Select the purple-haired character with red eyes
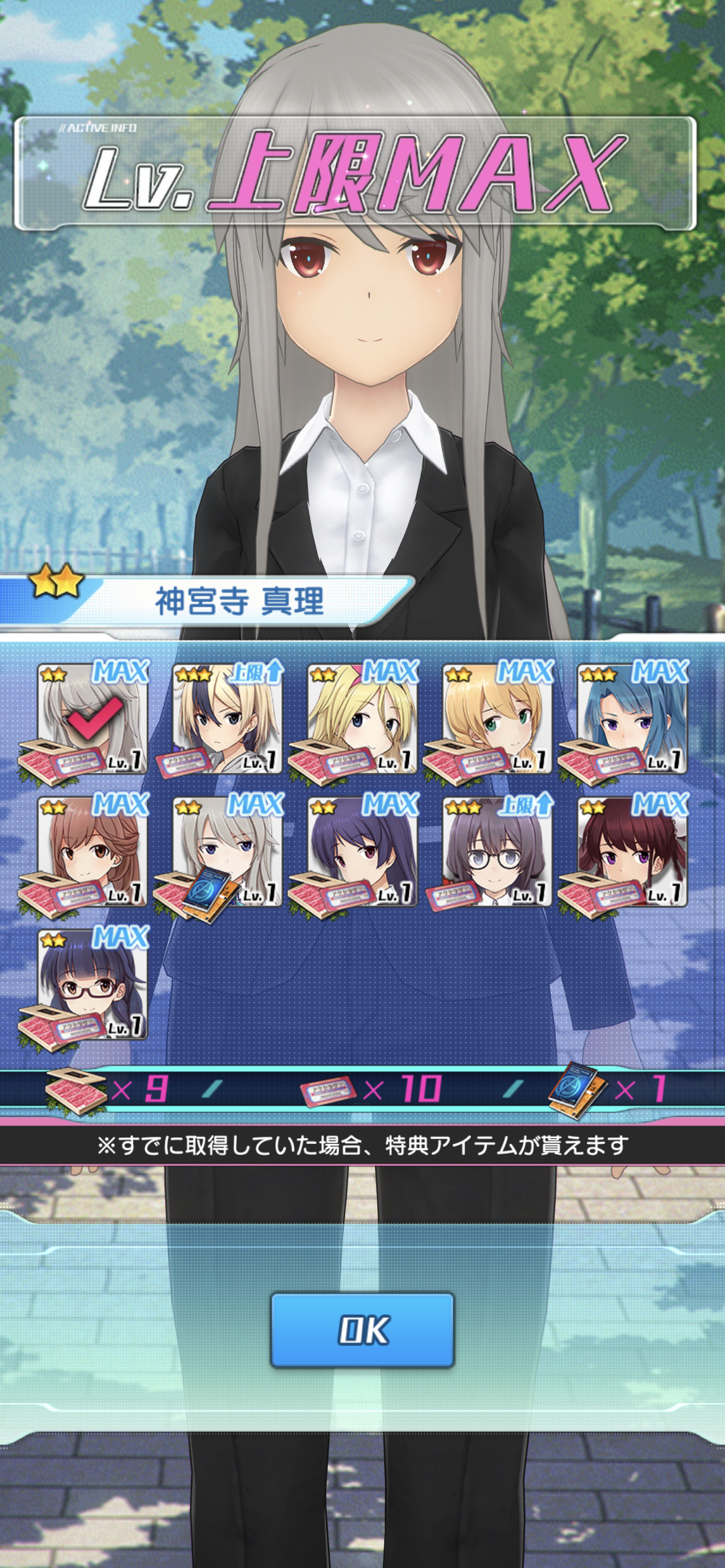725x1568 pixels. tap(362, 852)
